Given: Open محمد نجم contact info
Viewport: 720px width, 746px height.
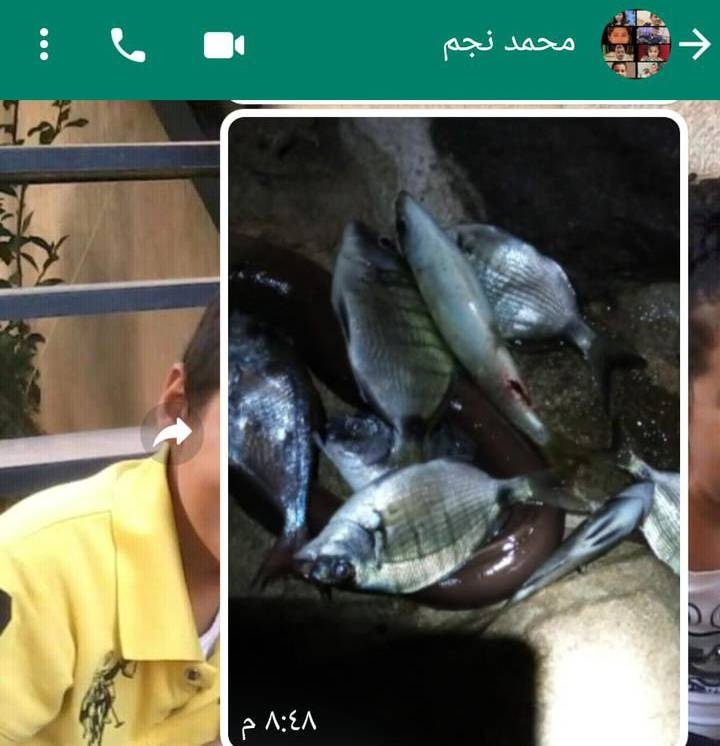Looking at the screenshot, I should tap(509, 44).
